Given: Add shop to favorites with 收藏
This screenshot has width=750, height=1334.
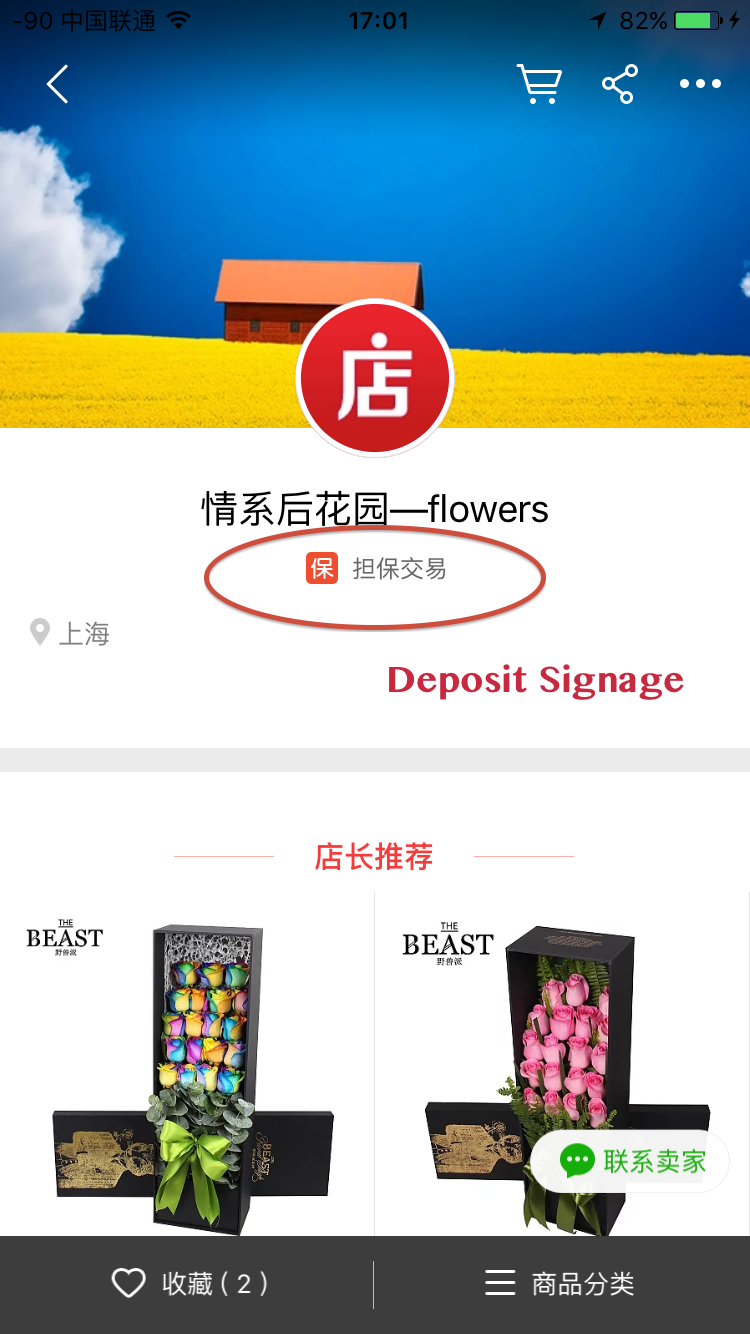Looking at the screenshot, I should coord(188,1284).
